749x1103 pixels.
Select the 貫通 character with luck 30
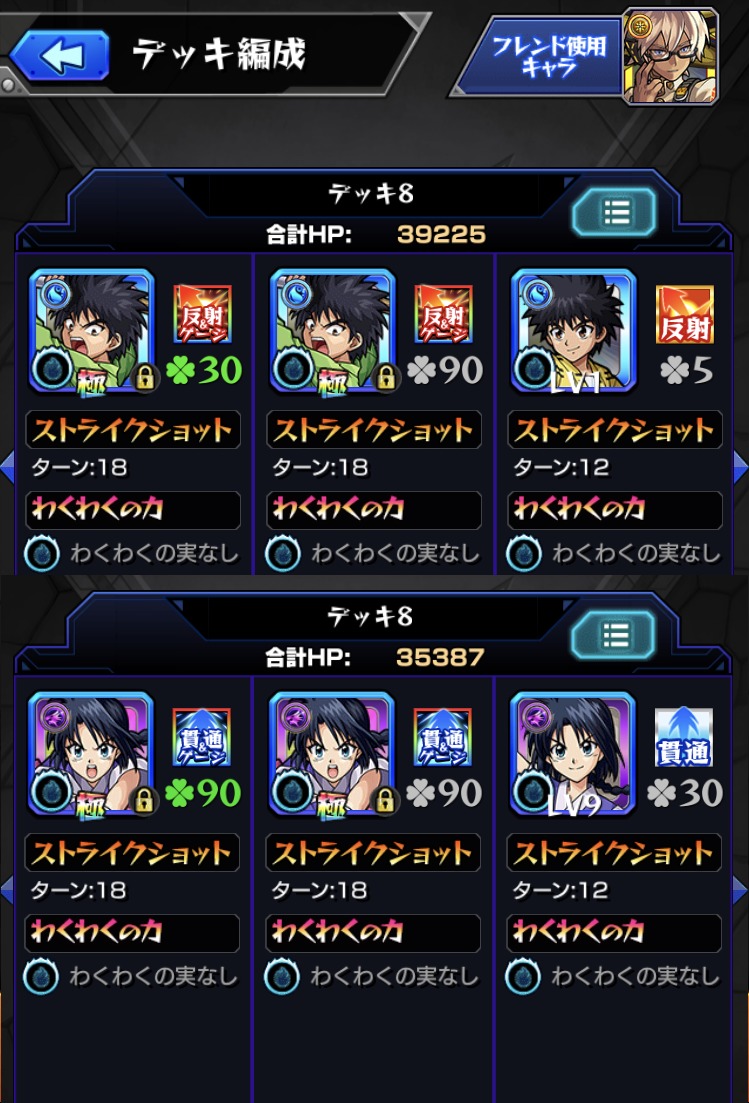click(573, 753)
